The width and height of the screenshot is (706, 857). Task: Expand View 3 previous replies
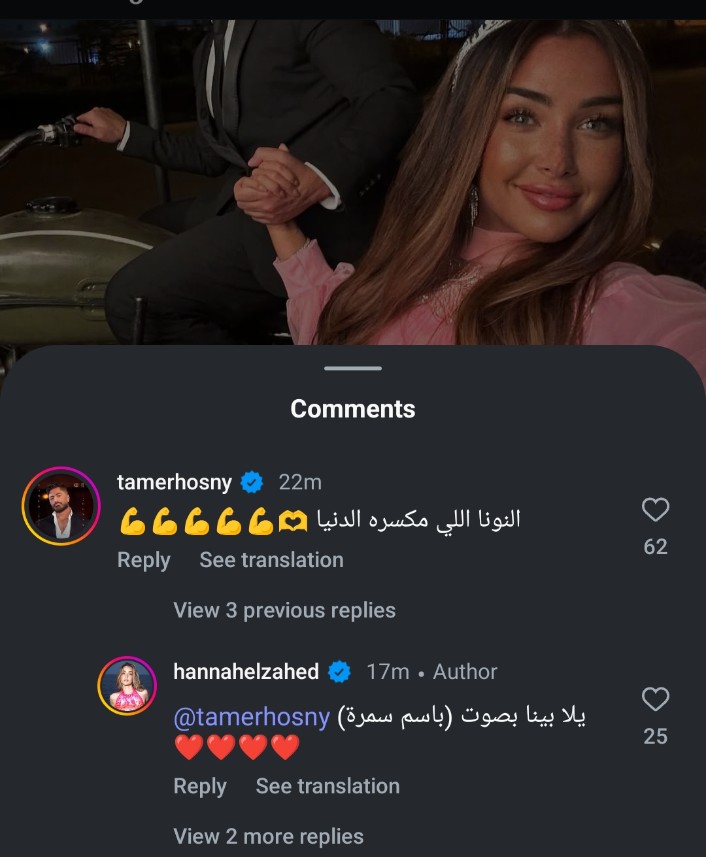[284, 610]
